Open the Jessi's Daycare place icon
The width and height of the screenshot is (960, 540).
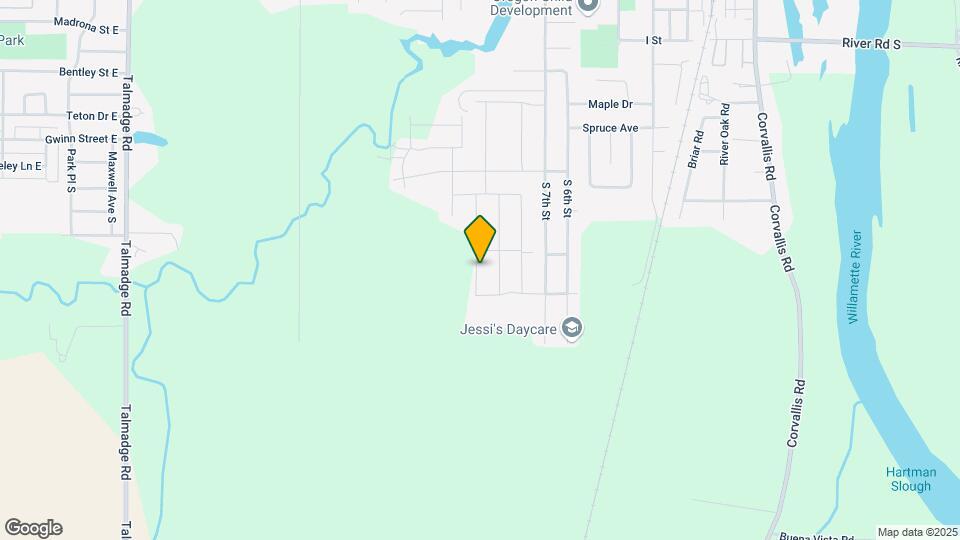click(x=572, y=328)
